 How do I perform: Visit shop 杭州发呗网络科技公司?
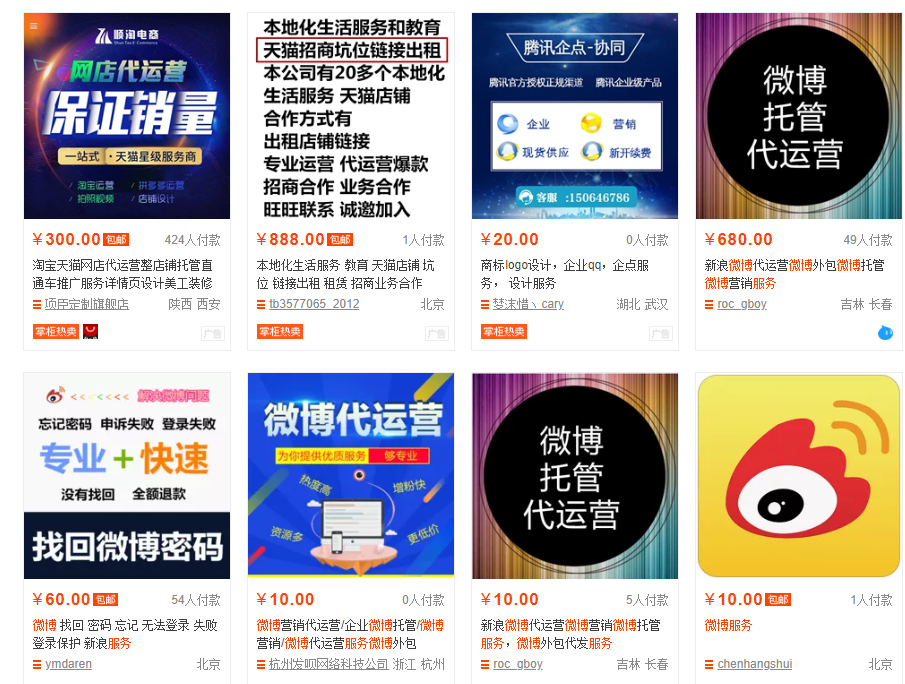point(328,664)
